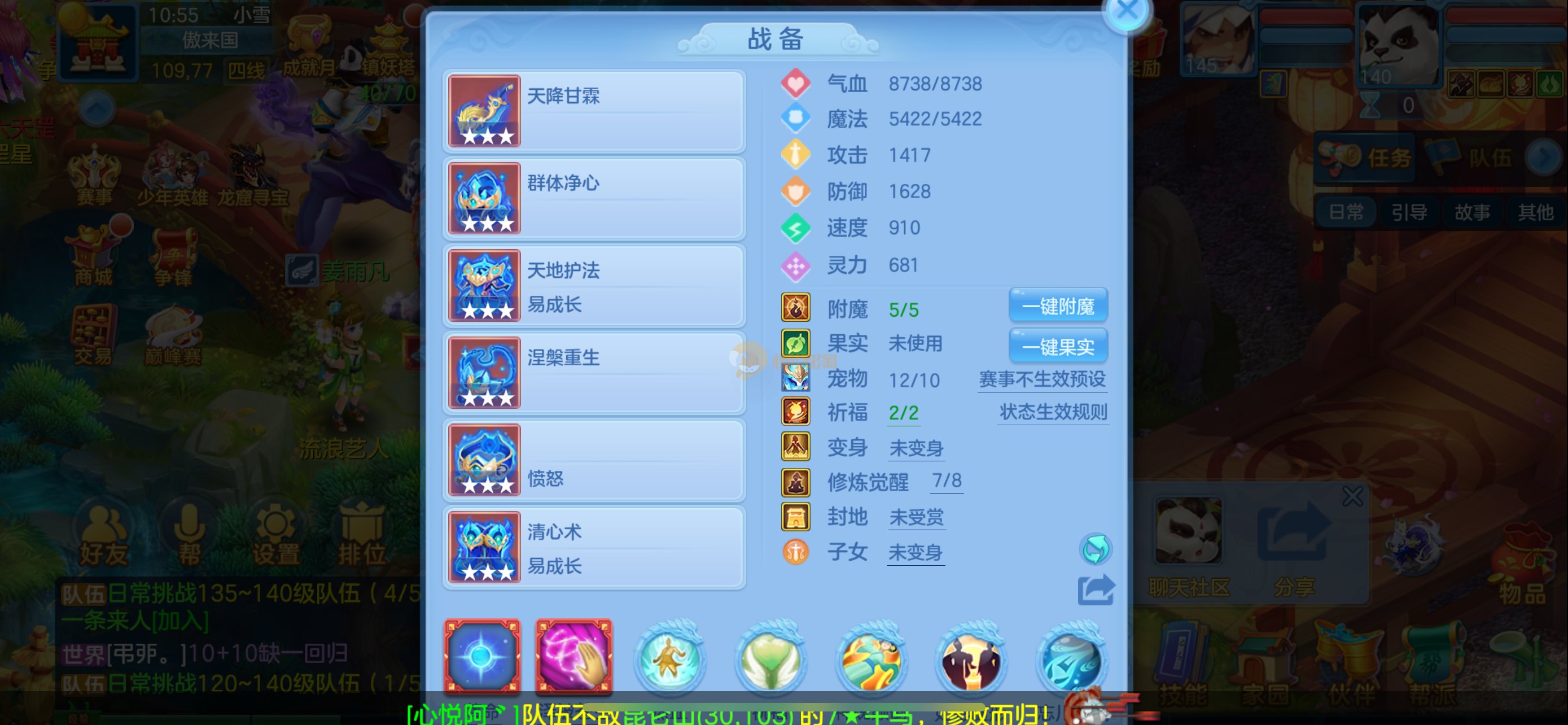This screenshot has width=1568, height=725.
Task: Tap 封地 未受赏 link
Action: click(916, 517)
